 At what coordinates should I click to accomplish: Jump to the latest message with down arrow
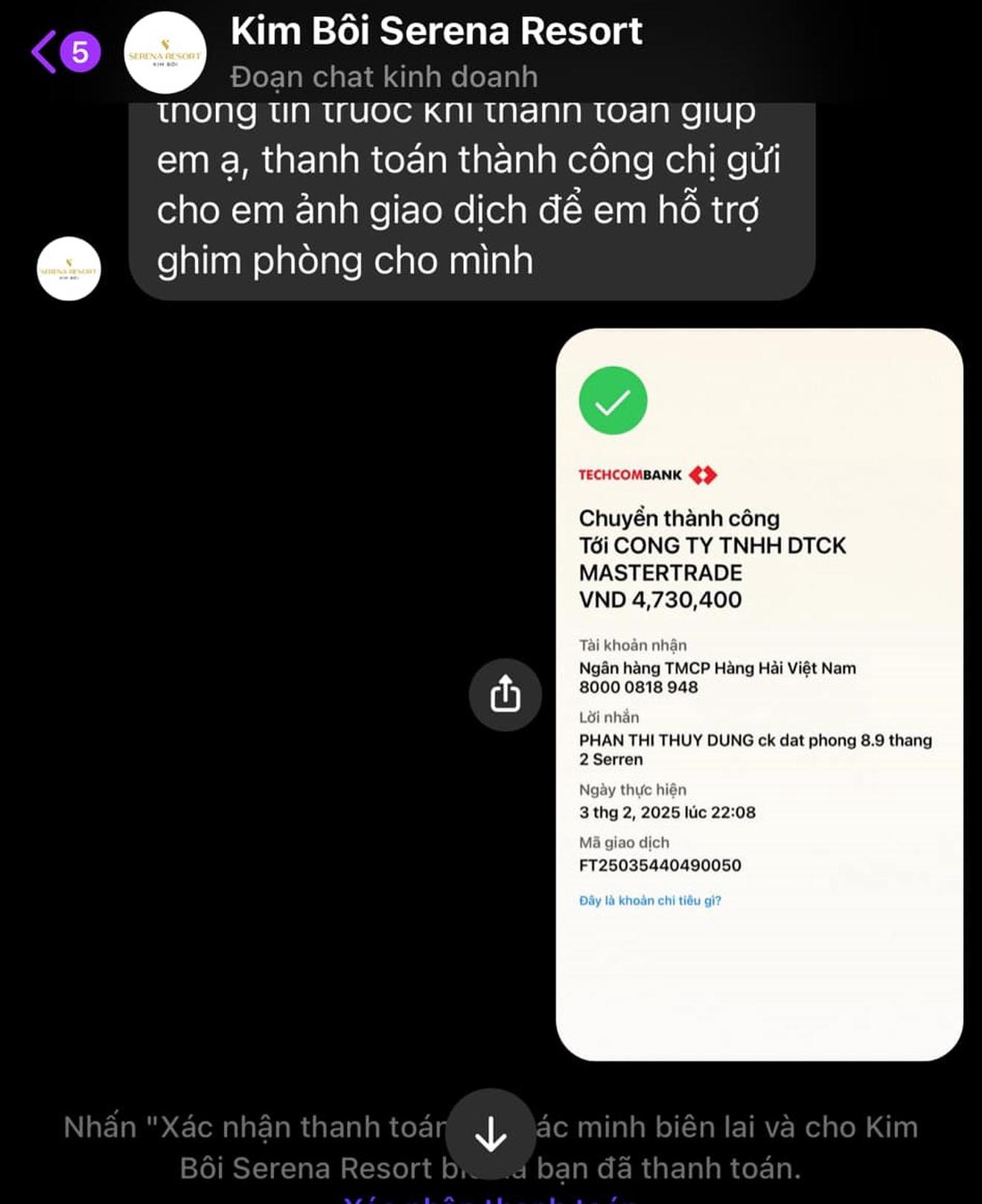pyautogui.click(x=490, y=1134)
